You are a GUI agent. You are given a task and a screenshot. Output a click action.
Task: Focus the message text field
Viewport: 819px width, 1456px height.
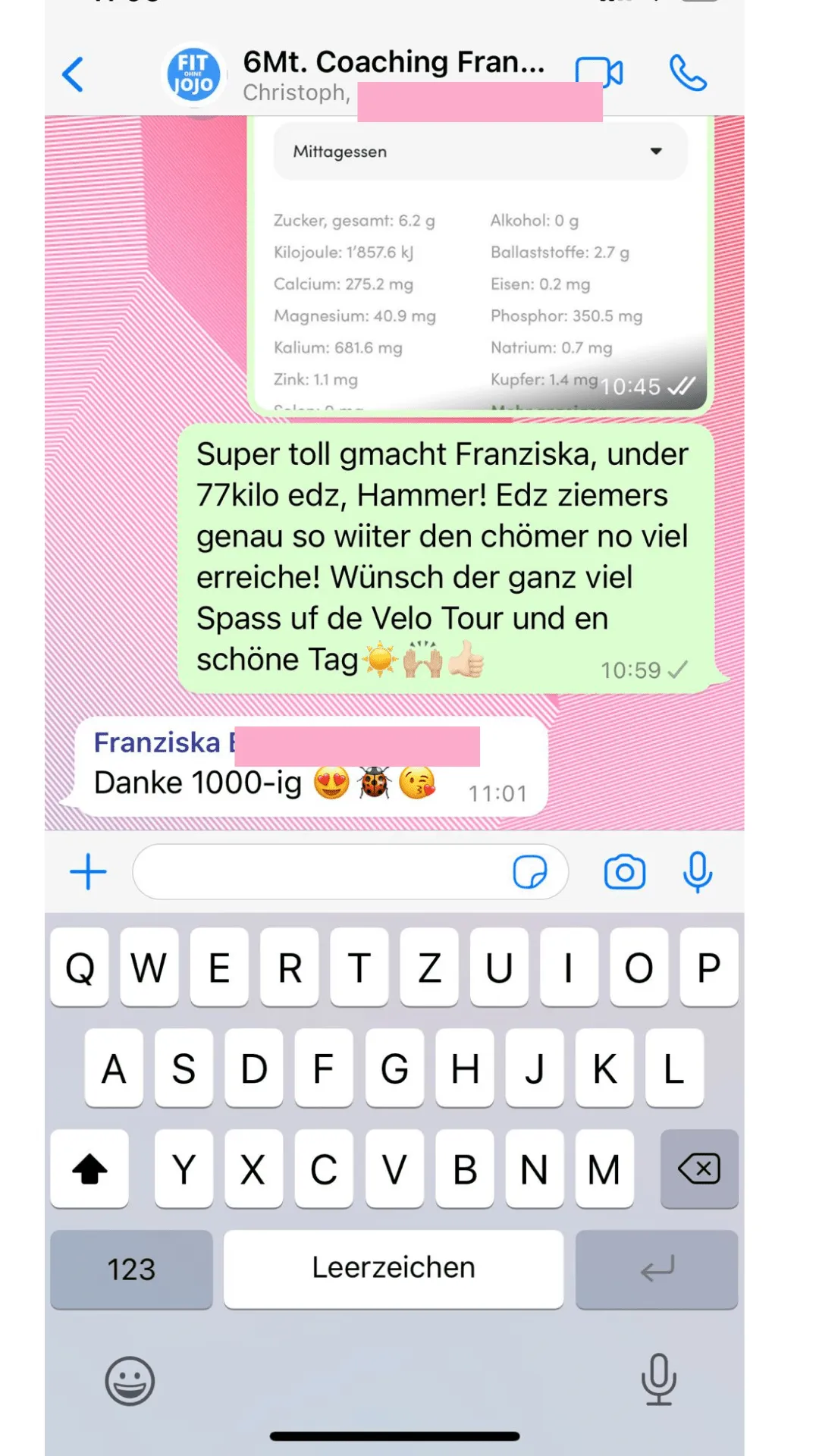[318, 872]
